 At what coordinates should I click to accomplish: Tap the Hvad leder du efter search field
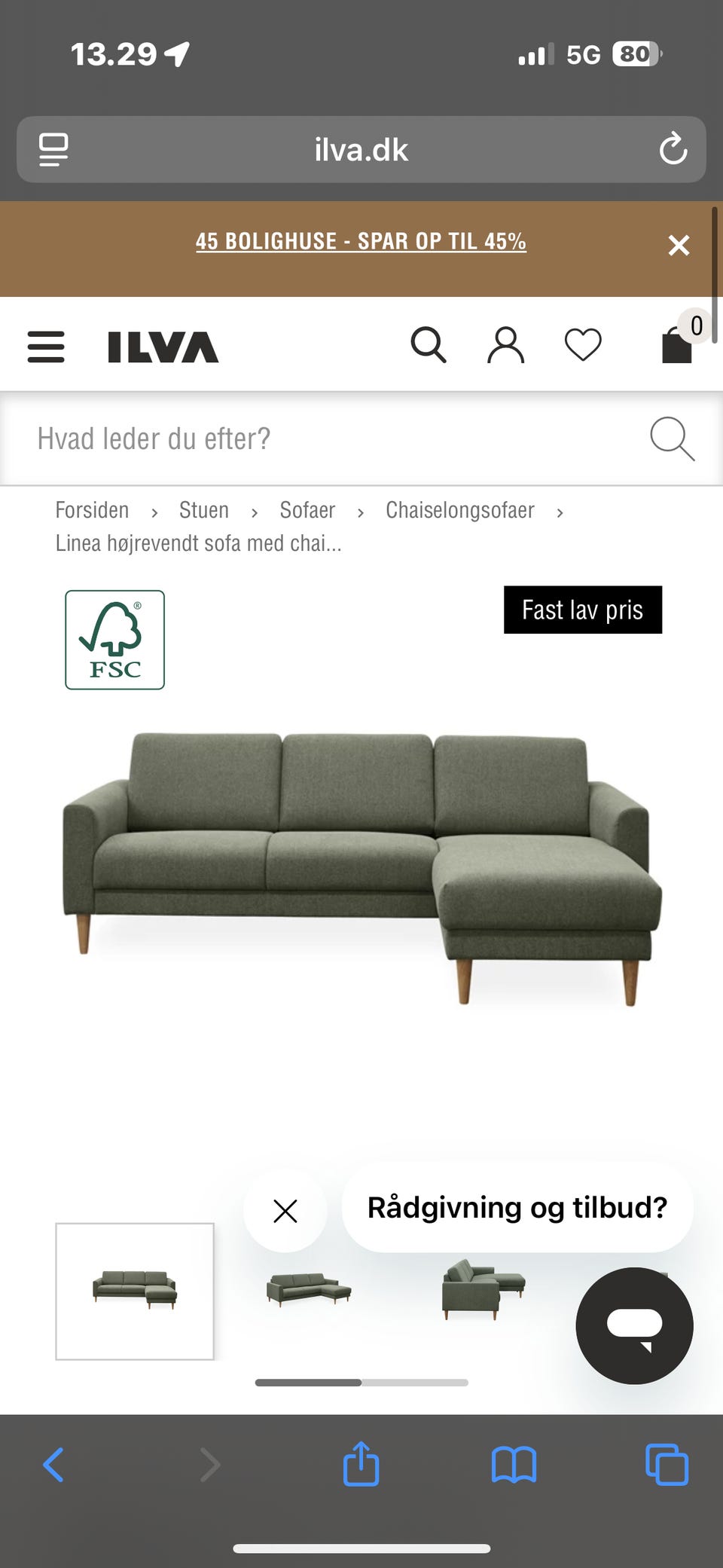pos(301,439)
